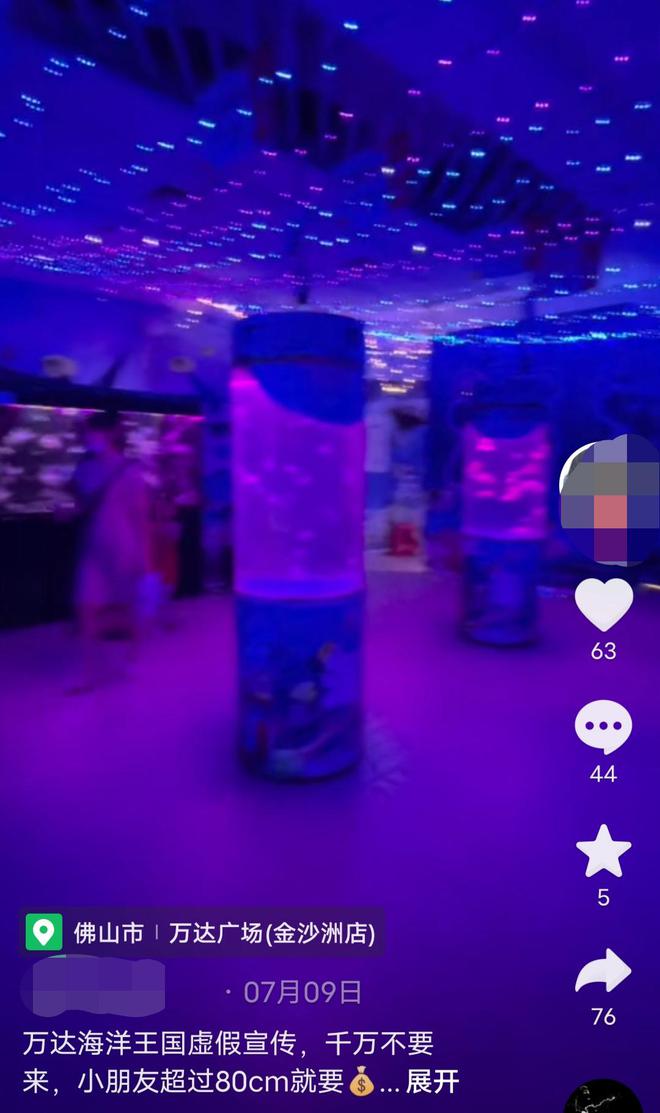Viewport: 660px width, 1113px height.
Task: Open the spinning music disc icon
Action: (606, 1099)
